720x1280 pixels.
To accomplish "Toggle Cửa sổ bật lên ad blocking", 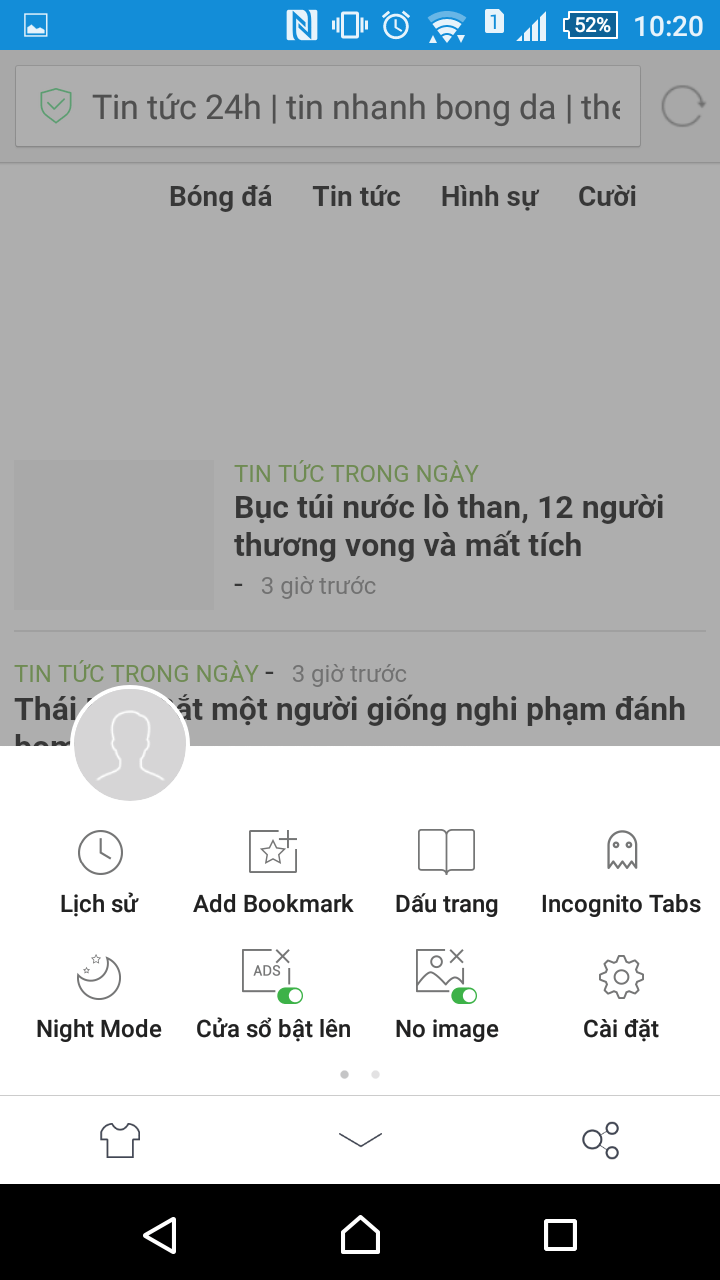I will [273, 997].
